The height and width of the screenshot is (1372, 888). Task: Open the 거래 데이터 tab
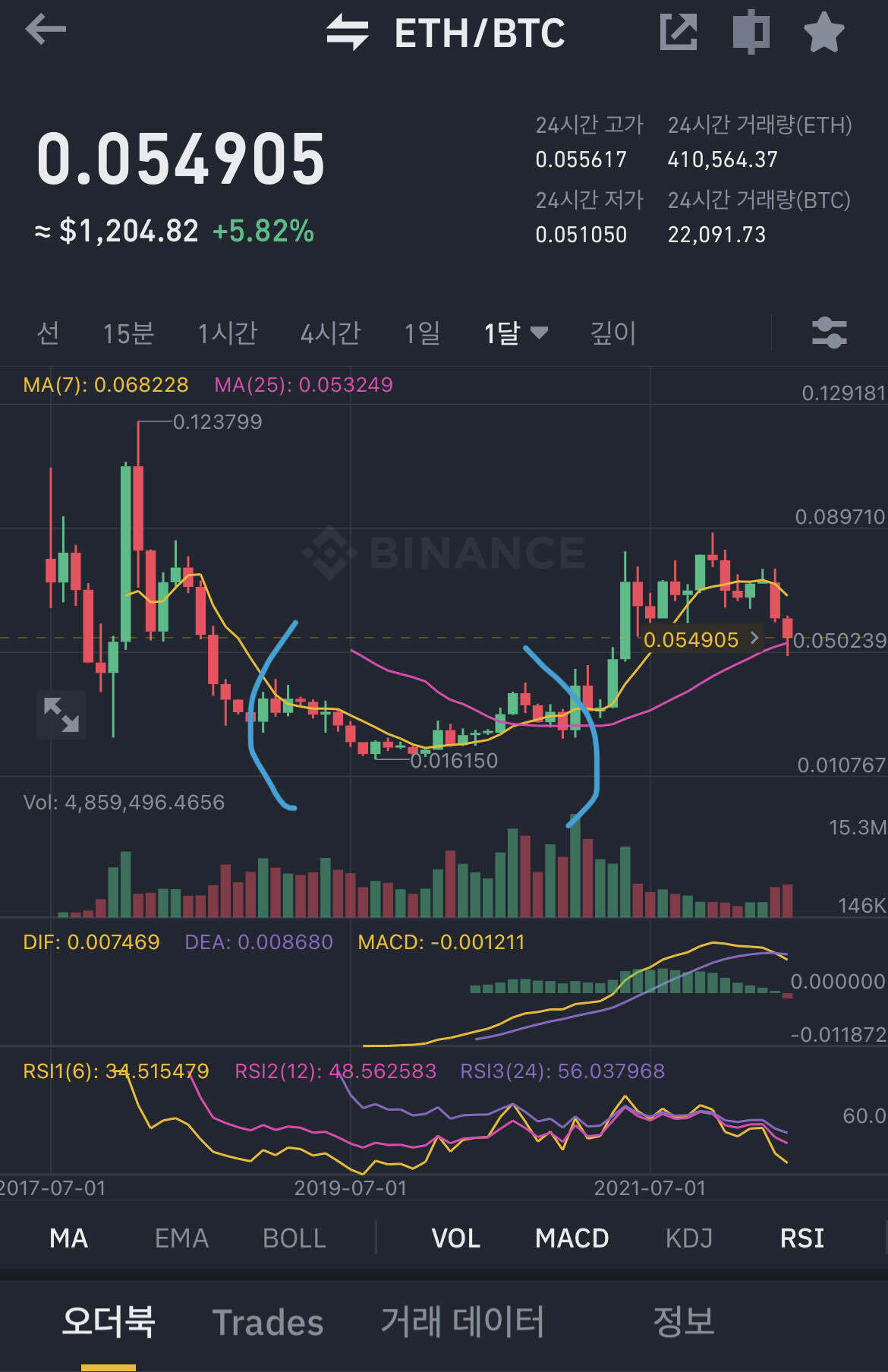point(462,1323)
